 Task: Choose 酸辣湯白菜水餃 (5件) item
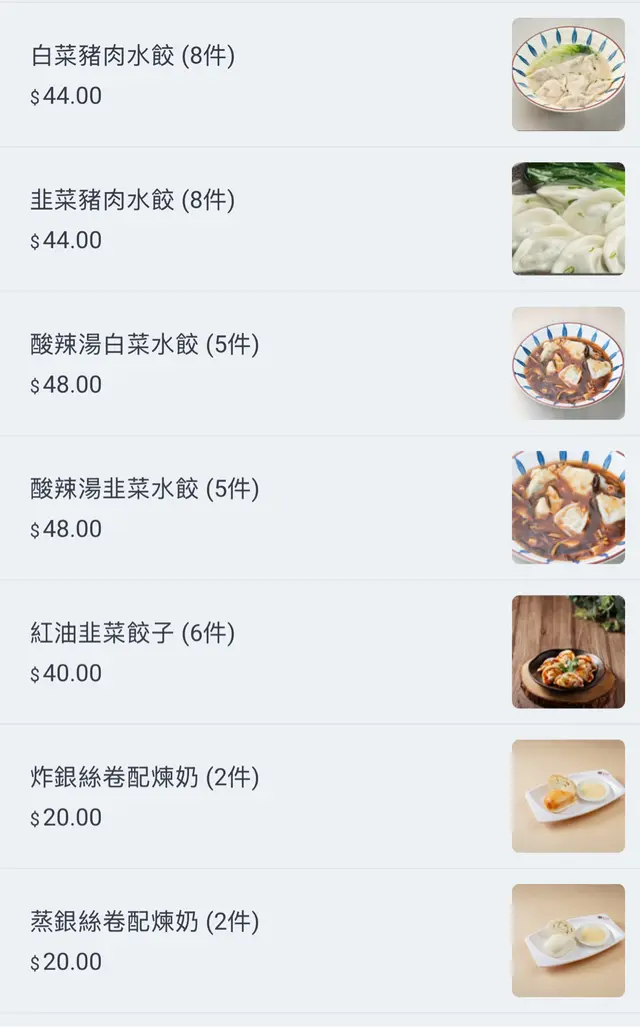[145, 345]
